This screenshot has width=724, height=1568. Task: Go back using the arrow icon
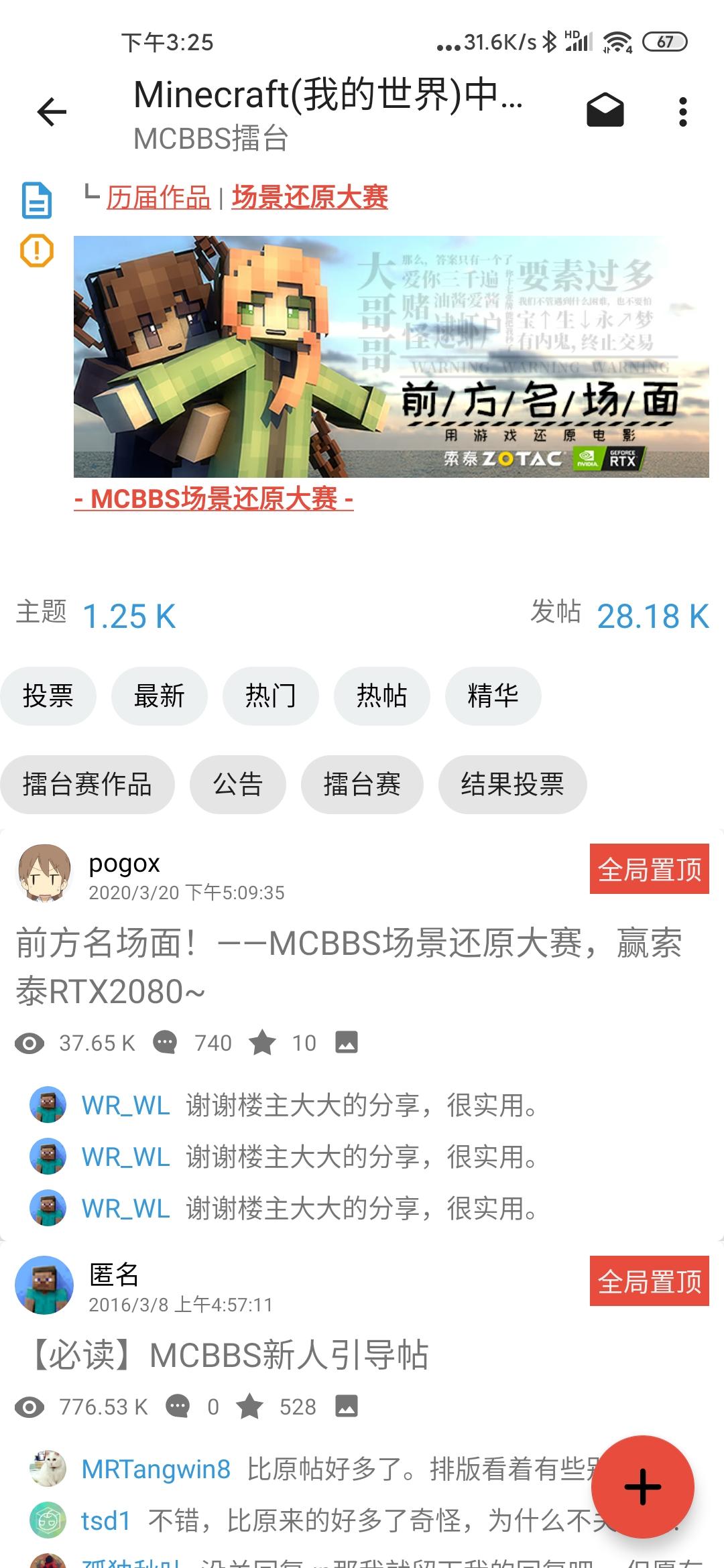(52, 111)
